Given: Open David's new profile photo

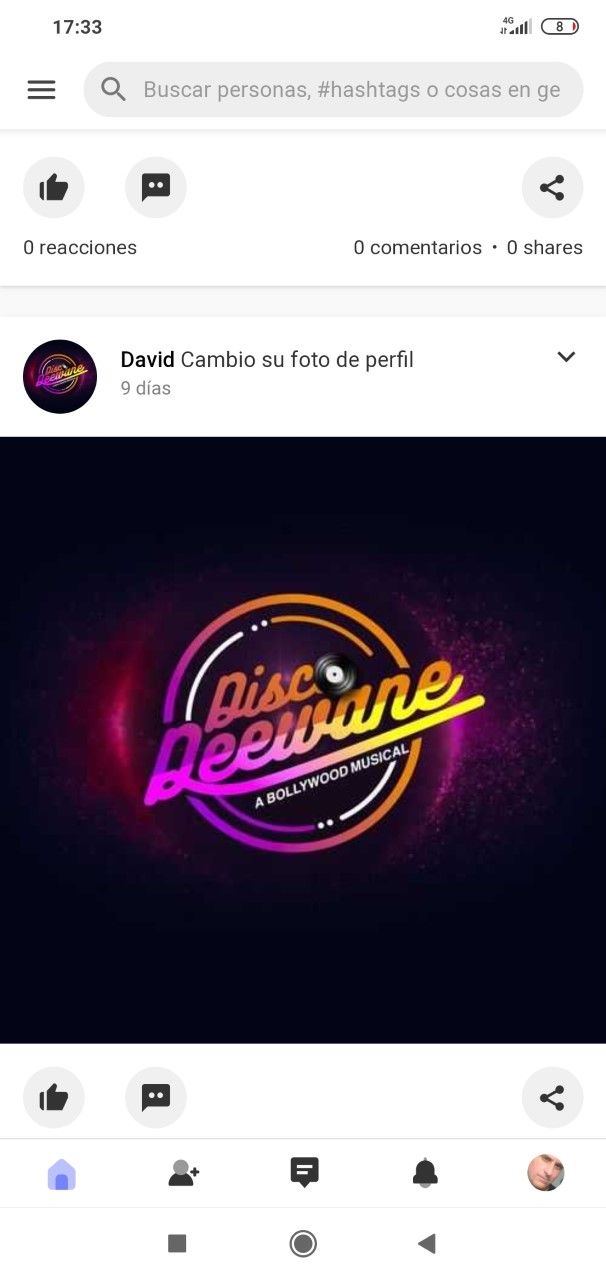Looking at the screenshot, I should pos(303,740).
